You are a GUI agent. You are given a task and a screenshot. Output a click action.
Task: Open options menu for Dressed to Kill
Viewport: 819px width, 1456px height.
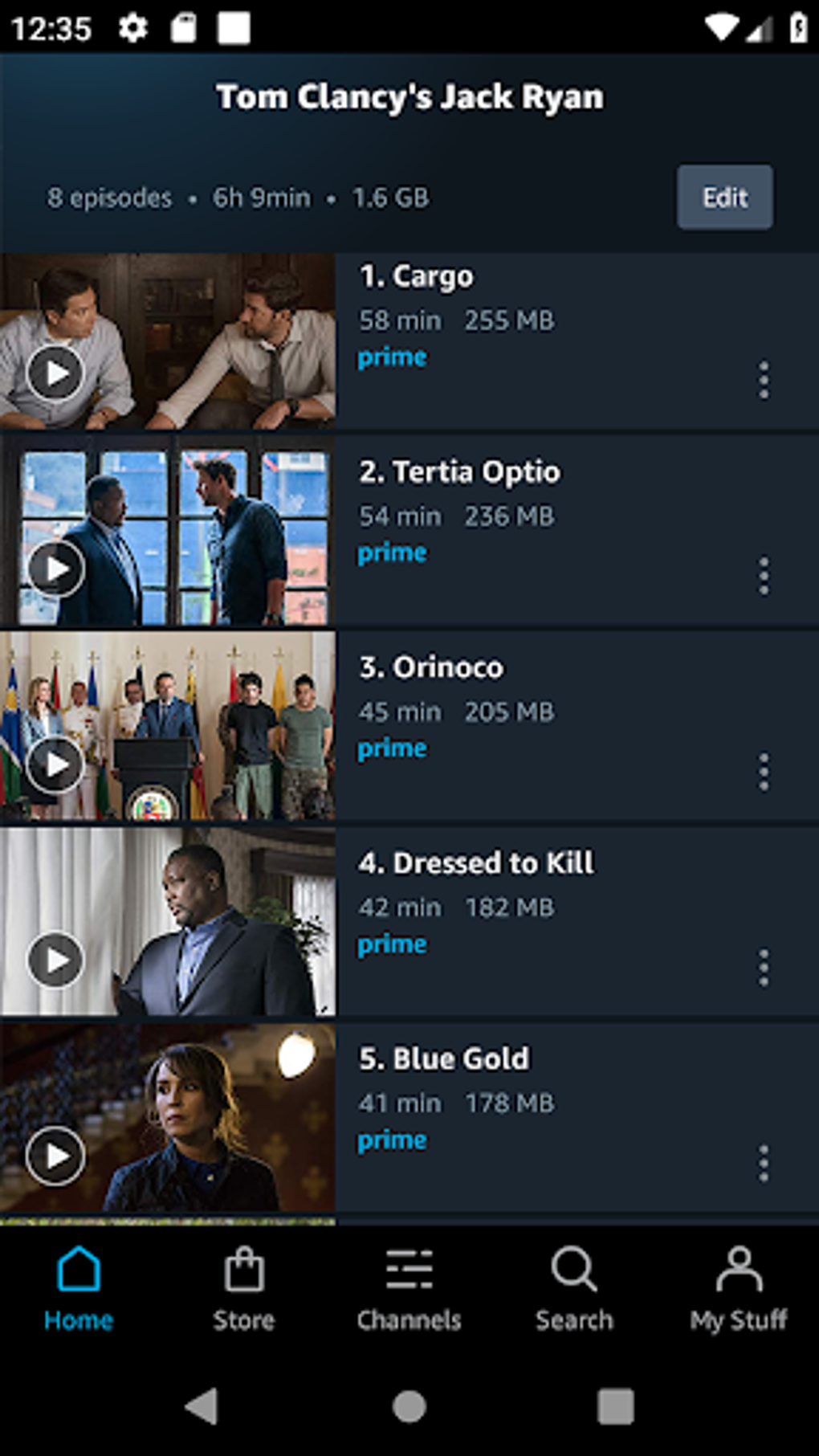(764, 968)
